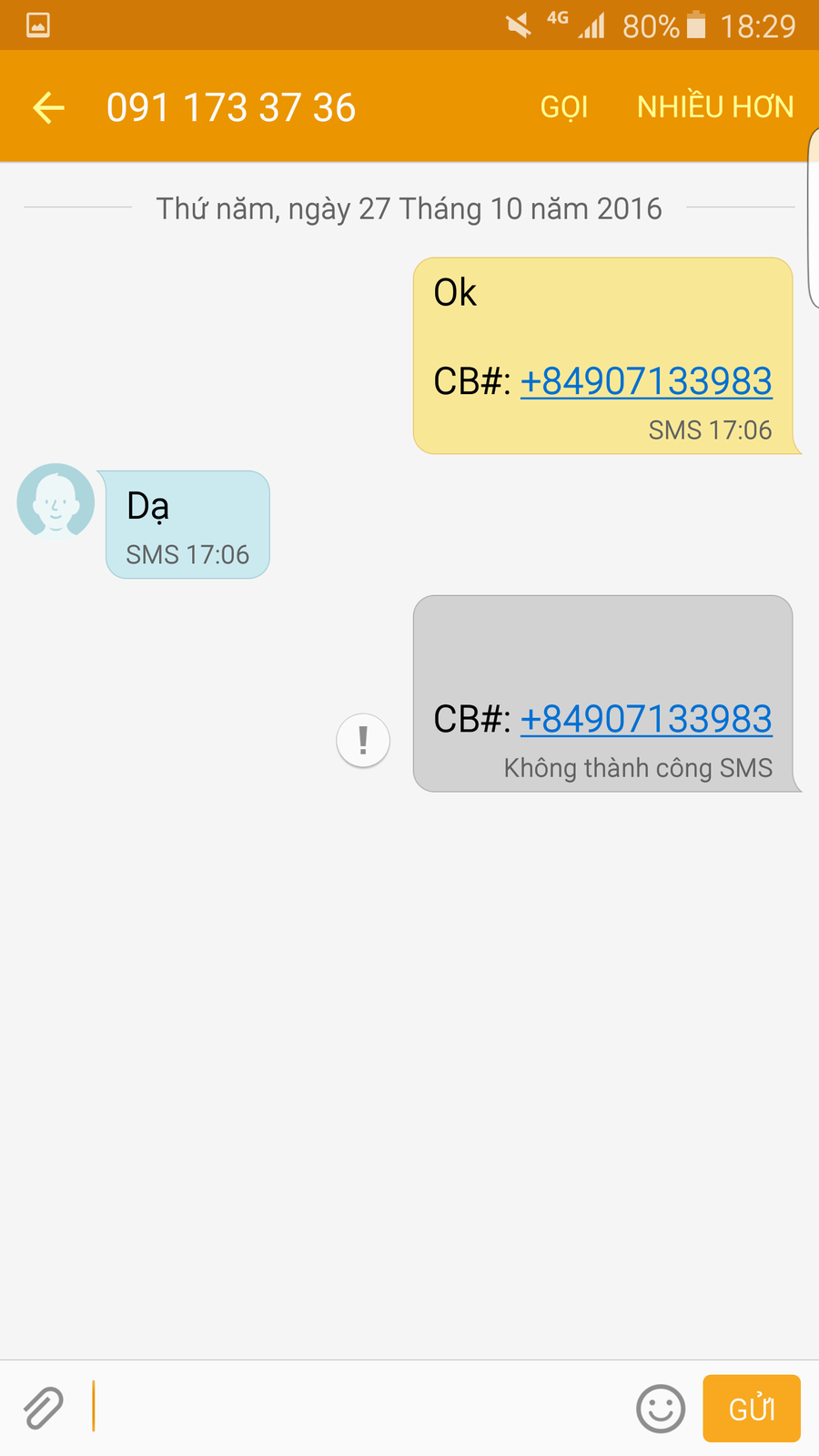Open the contact avatar next to Dạ
The height and width of the screenshot is (1456, 819).
56,502
